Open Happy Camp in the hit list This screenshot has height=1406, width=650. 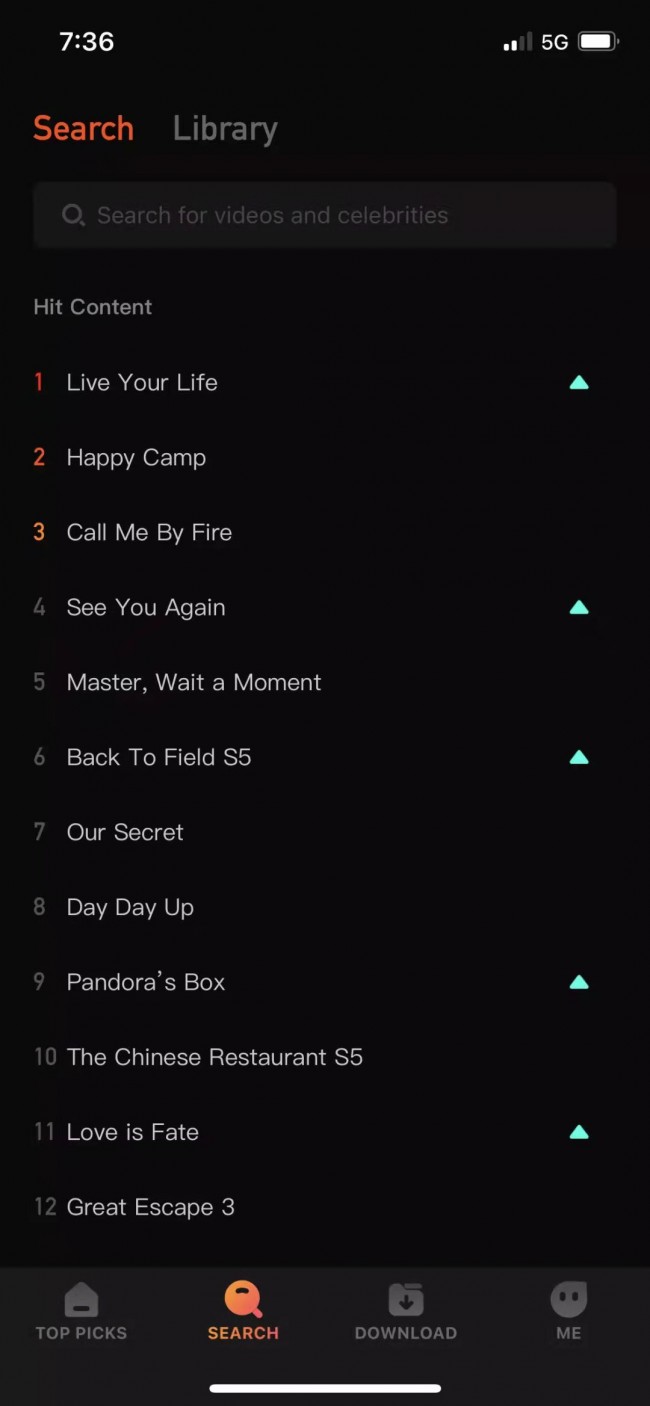136,457
